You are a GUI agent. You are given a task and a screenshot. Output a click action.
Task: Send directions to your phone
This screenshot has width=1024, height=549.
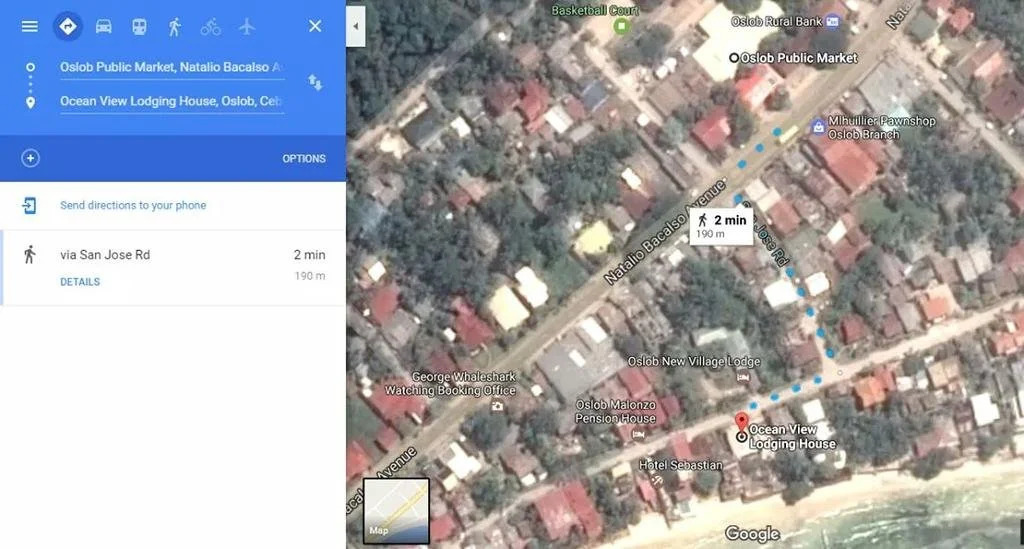(133, 205)
